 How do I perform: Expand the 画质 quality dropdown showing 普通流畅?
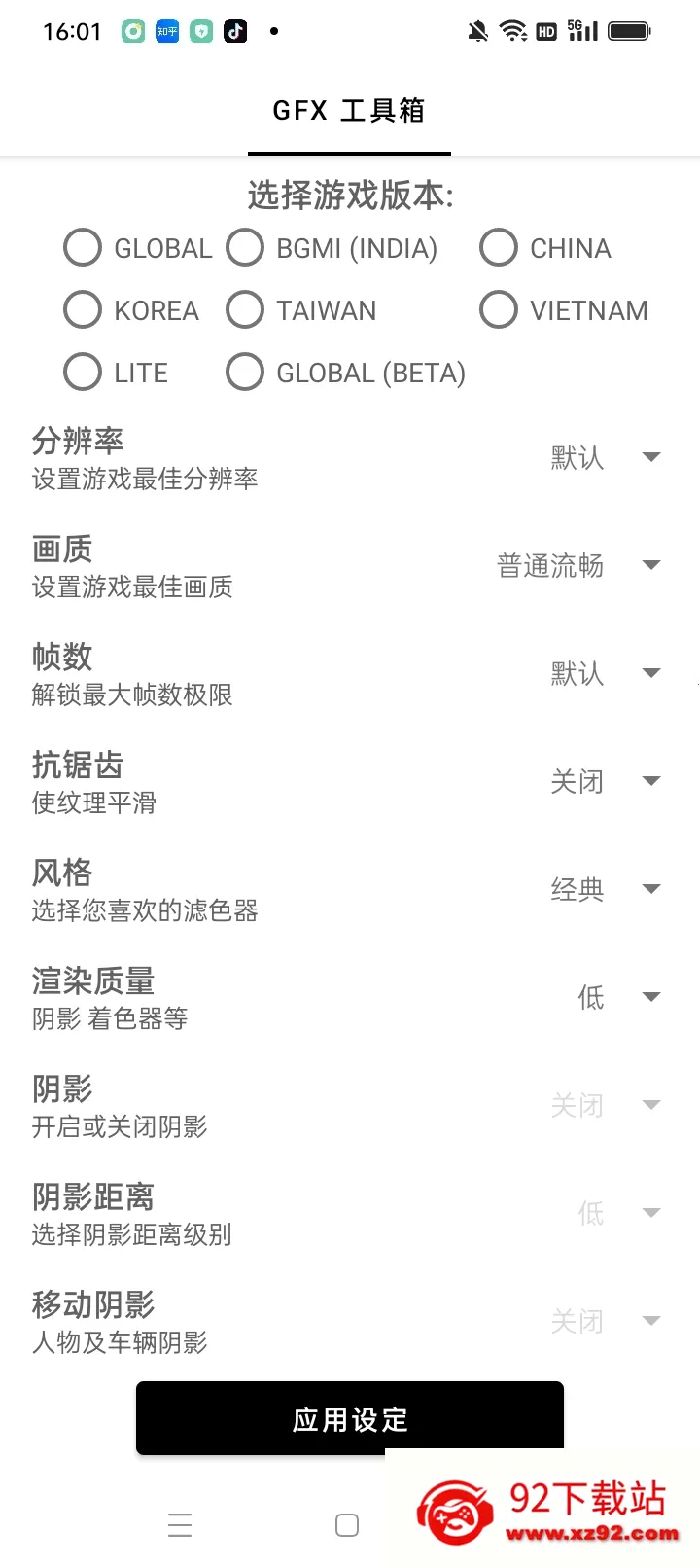click(650, 565)
